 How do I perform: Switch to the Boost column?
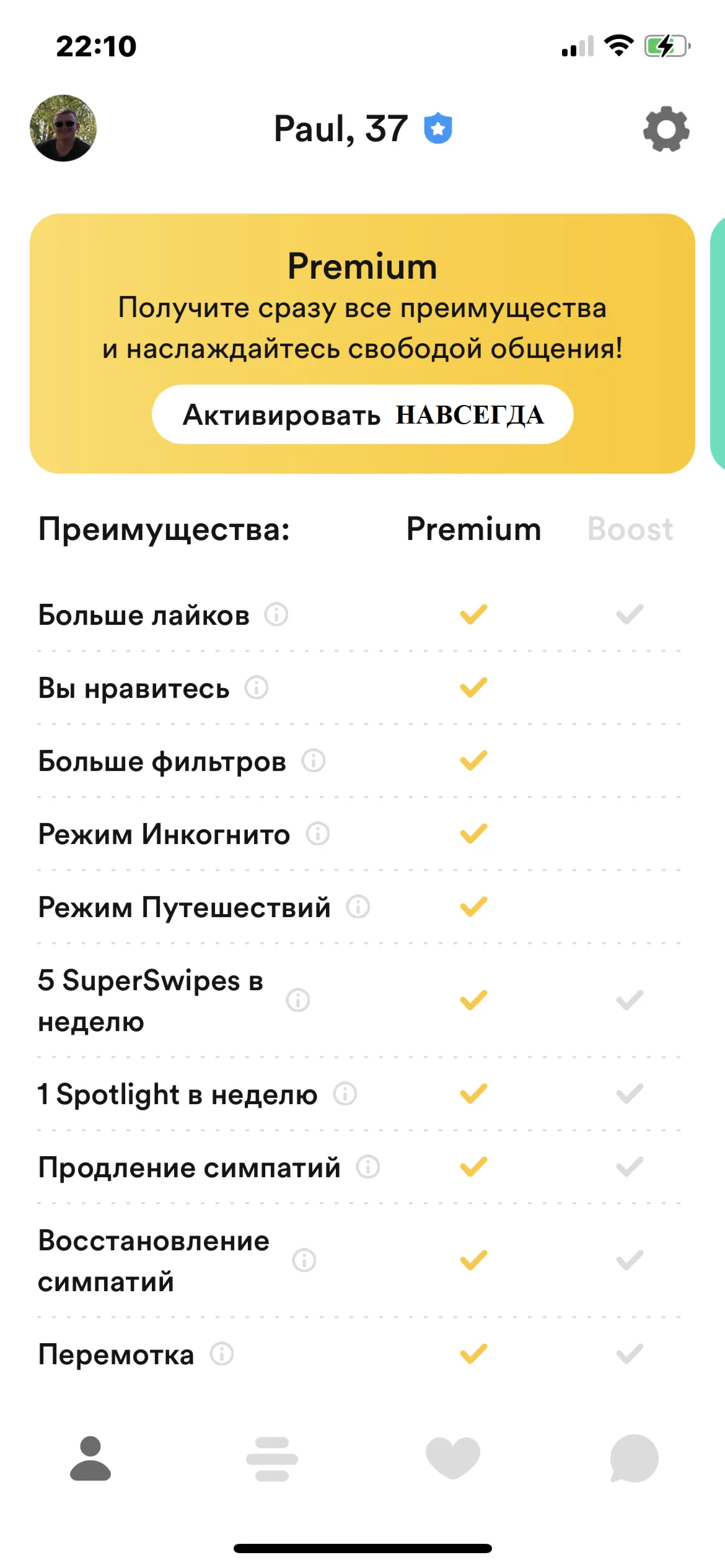click(x=630, y=529)
